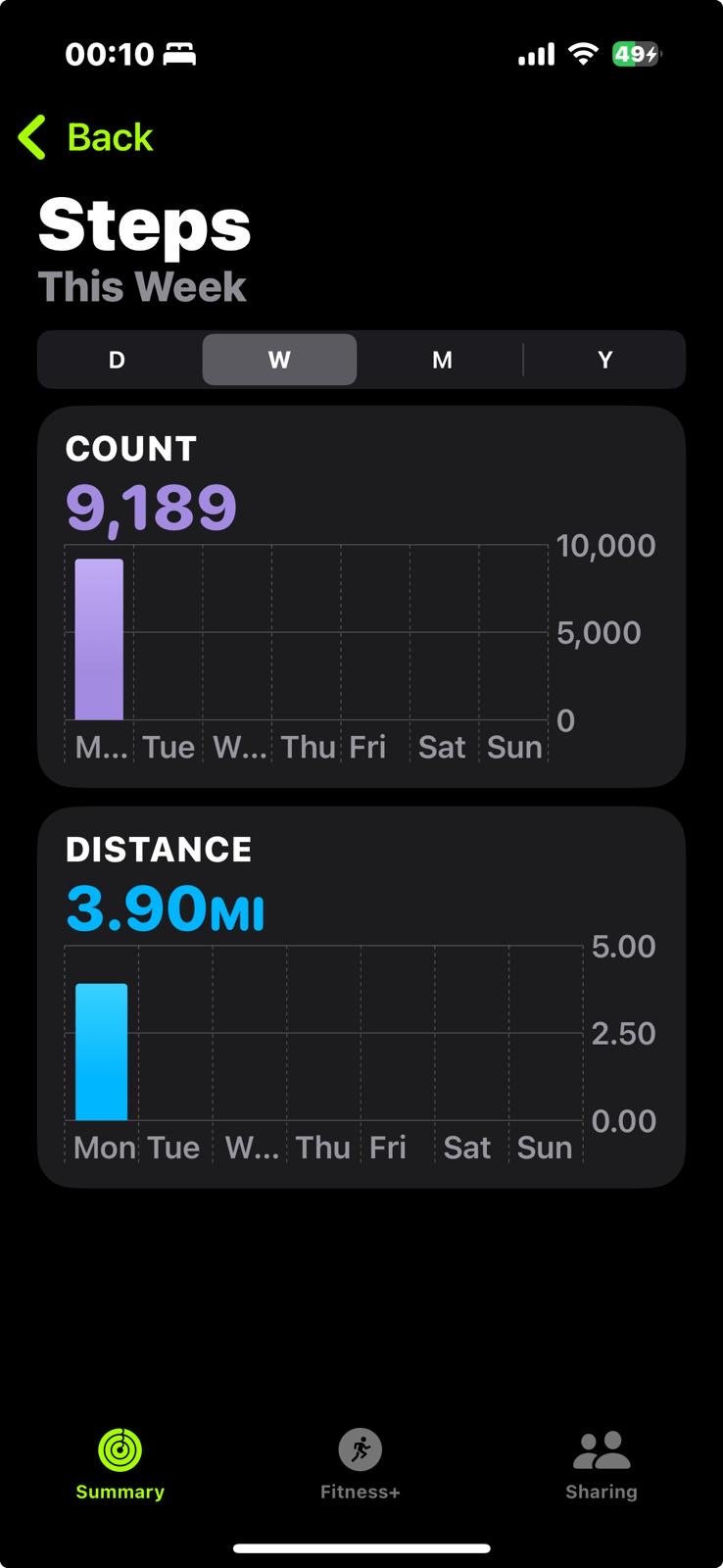Viewport: 723px width, 1568px height.
Task: Switch to the Fitness+ tab
Action: [361, 1465]
